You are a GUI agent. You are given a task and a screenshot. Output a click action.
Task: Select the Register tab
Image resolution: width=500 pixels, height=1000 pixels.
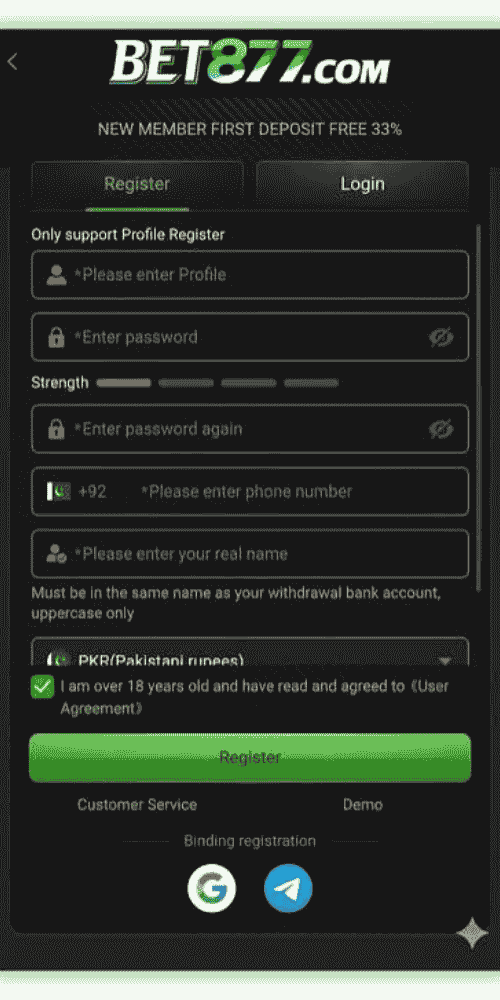click(137, 184)
